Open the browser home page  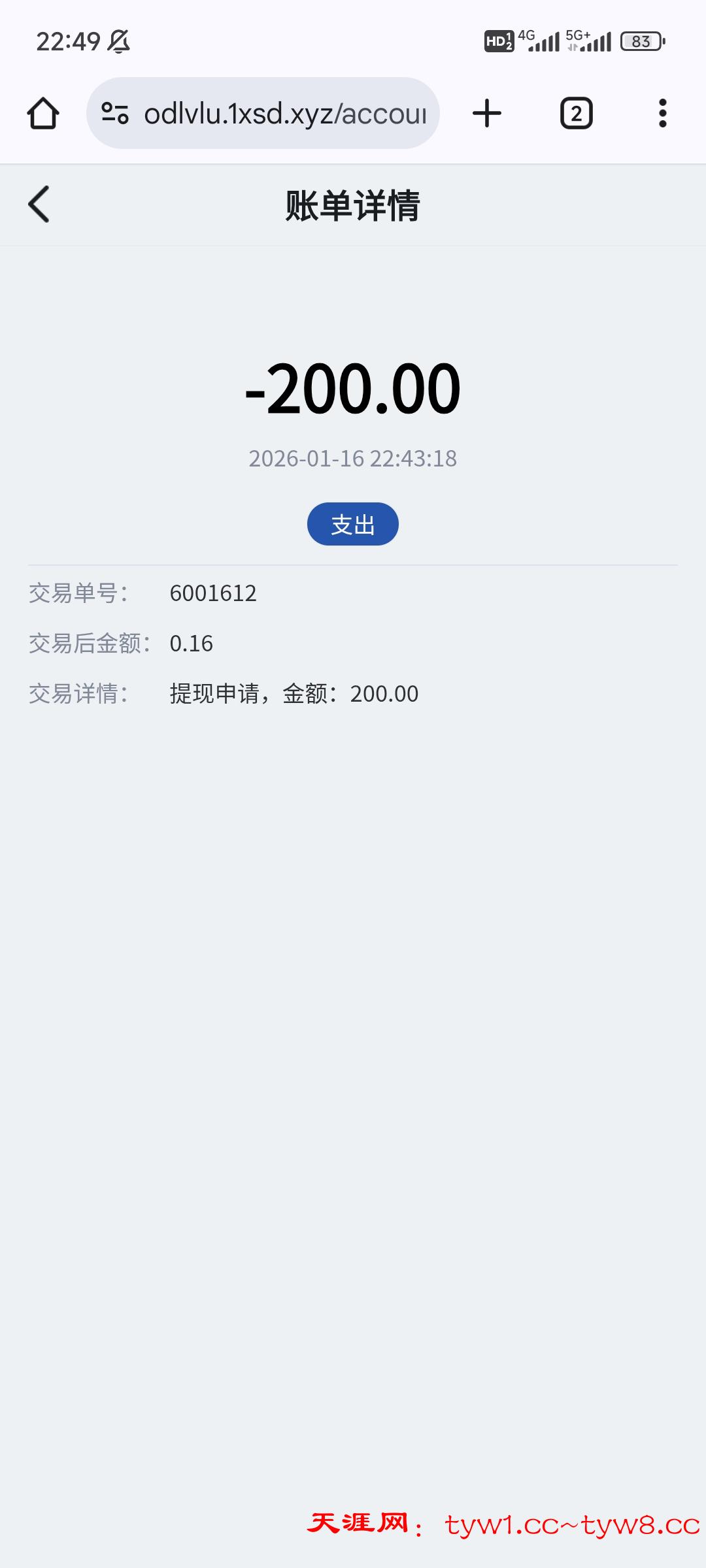tap(43, 114)
